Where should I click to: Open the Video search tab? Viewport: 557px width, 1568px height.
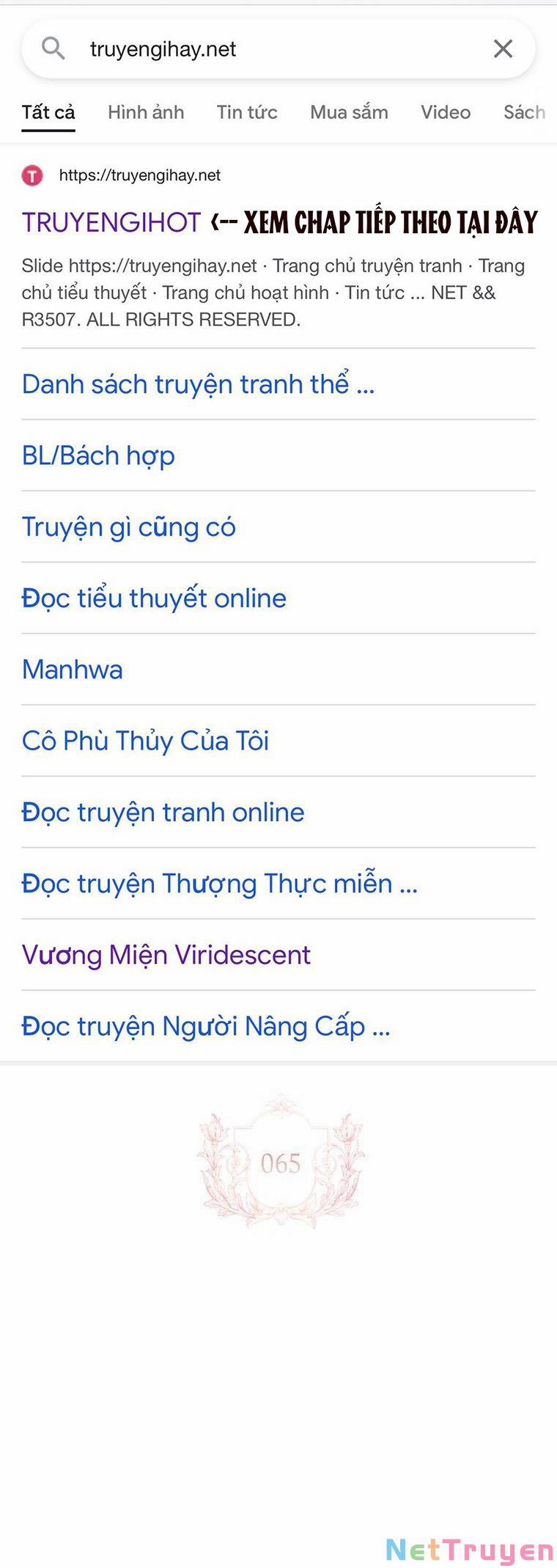pos(445,112)
